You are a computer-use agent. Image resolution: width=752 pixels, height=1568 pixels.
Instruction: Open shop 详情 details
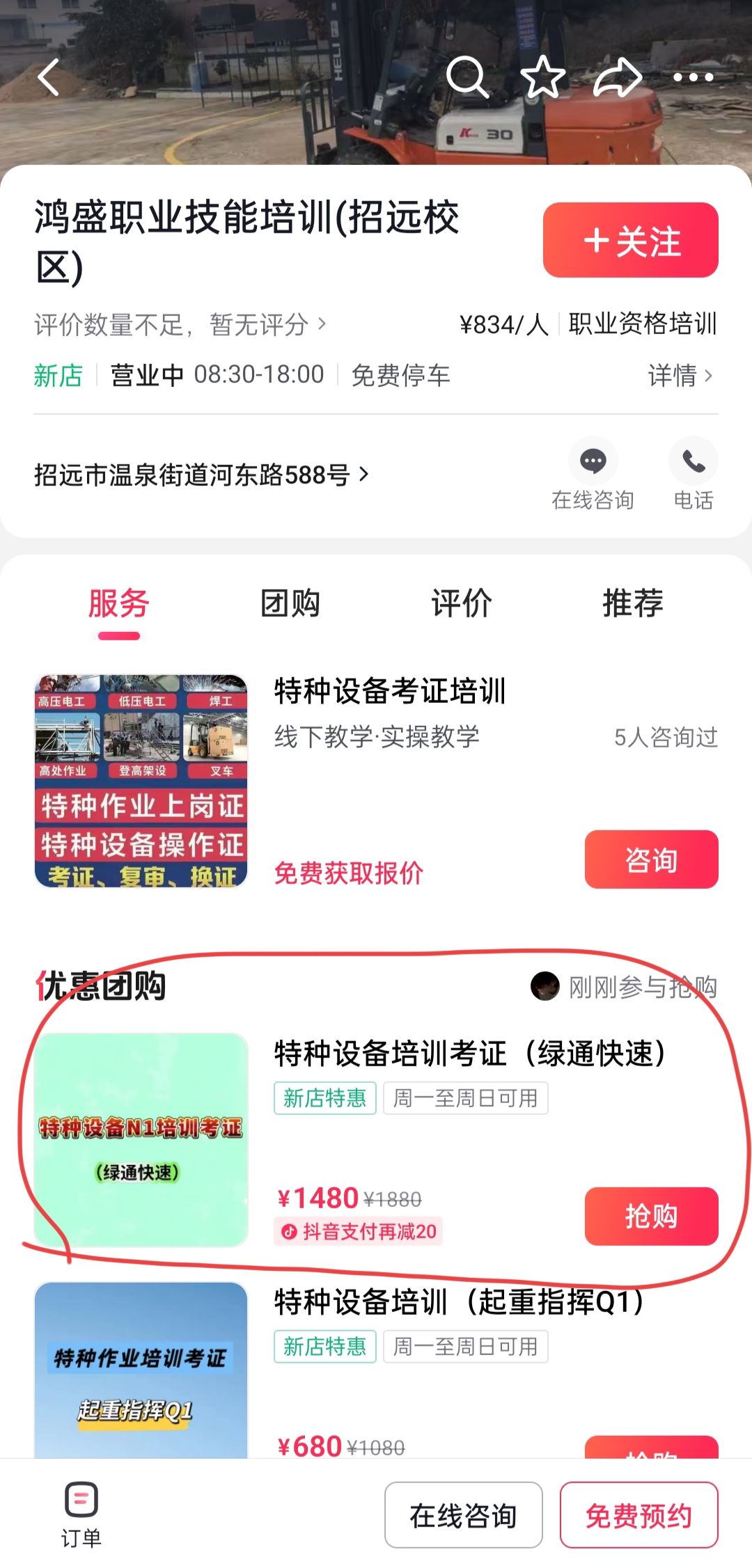click(680, 376)
